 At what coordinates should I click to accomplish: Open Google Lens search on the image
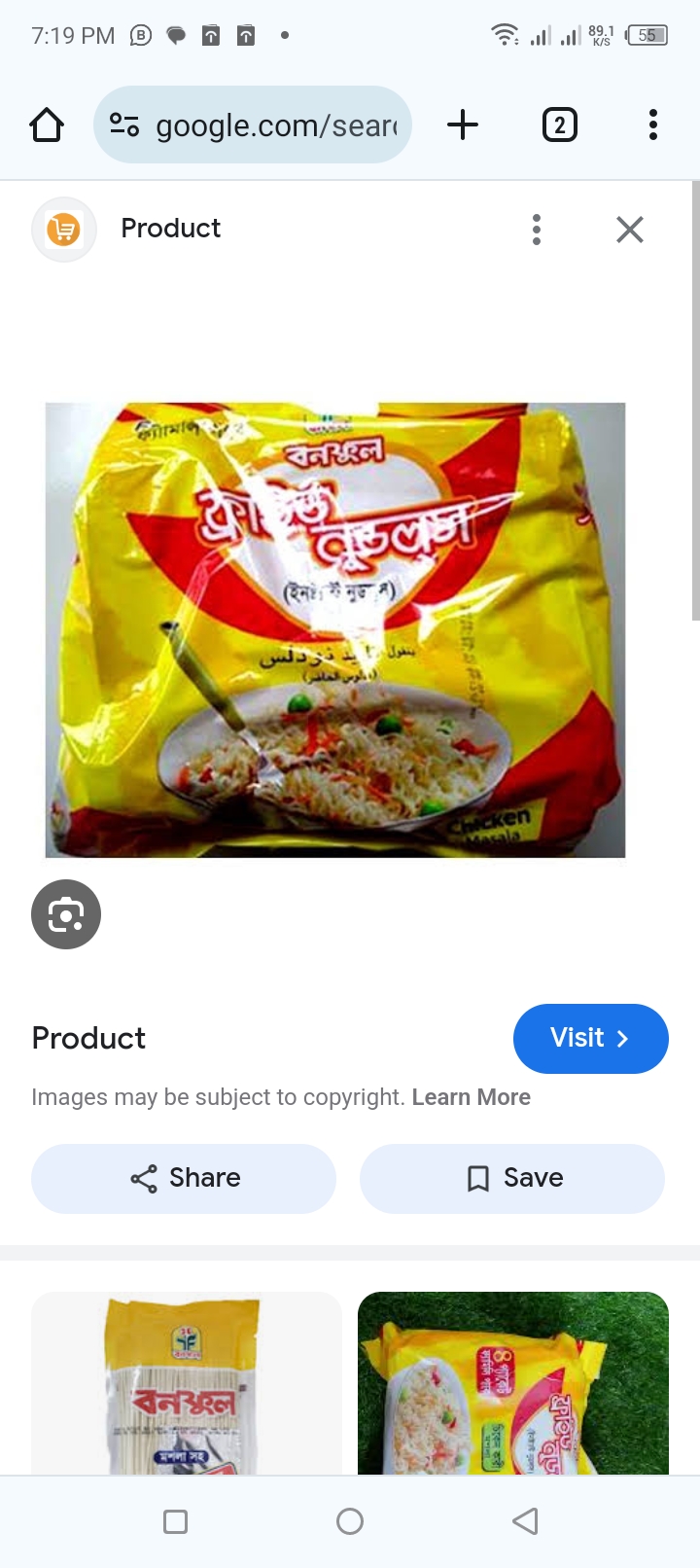coord(65,913)
